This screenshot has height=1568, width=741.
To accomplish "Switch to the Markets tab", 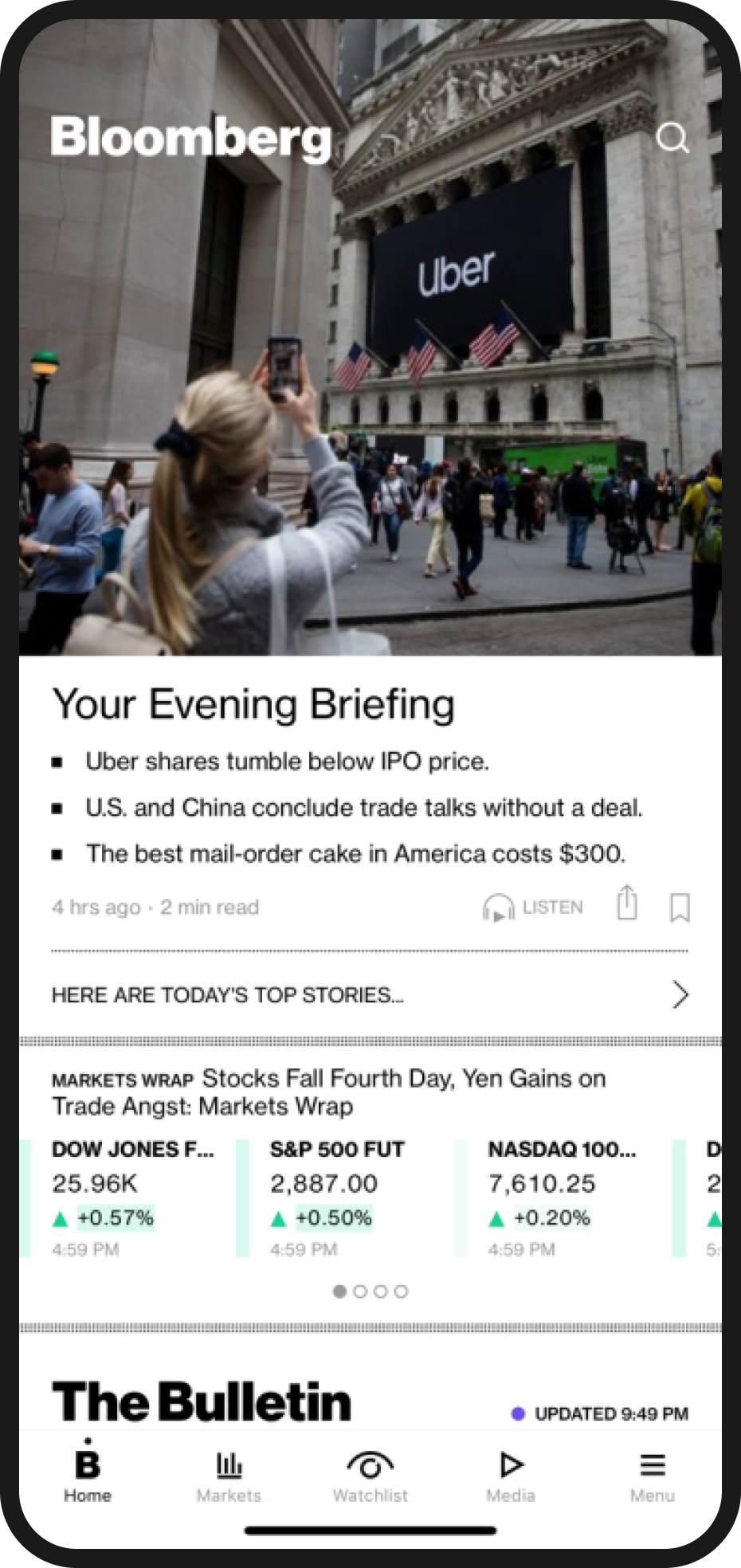I will 229,1476.
